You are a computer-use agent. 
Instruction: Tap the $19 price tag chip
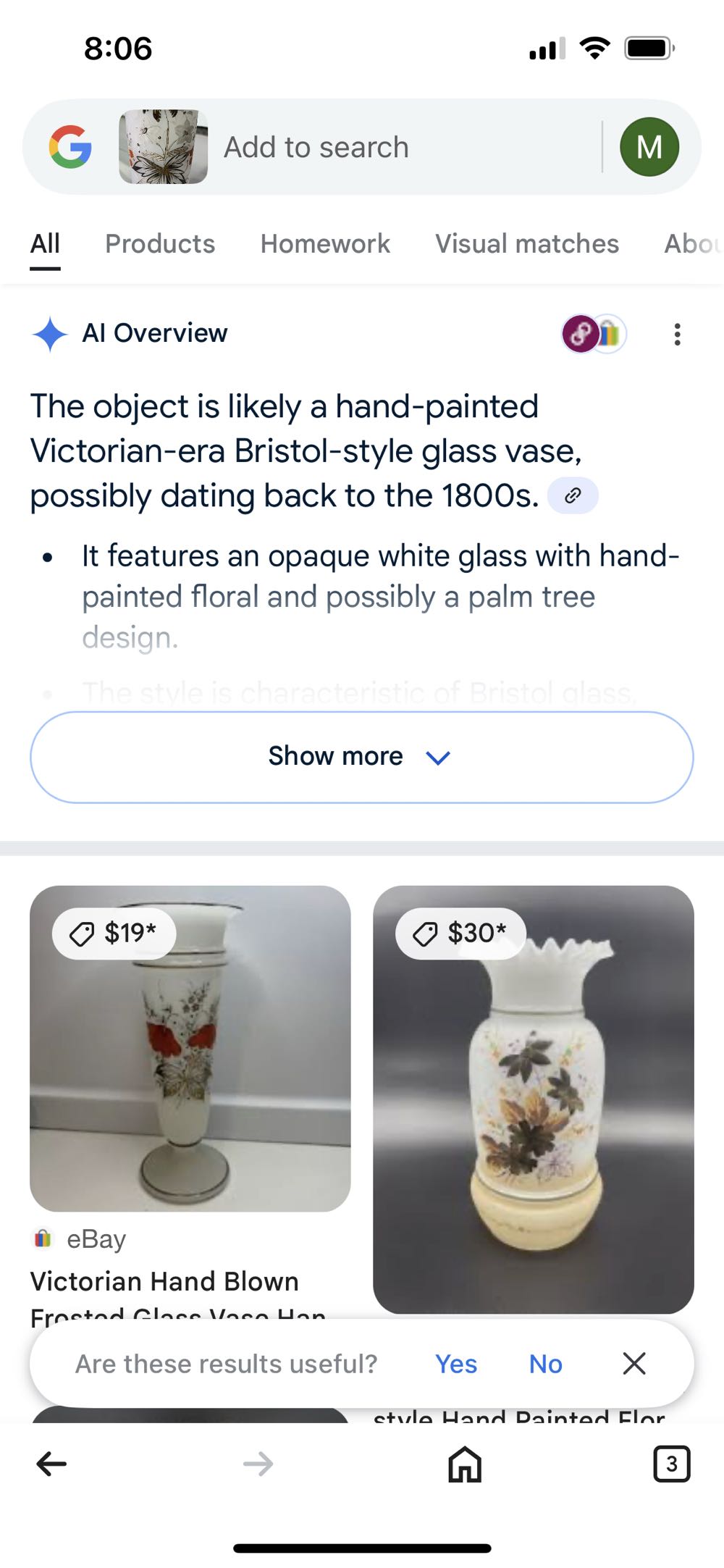(114, 933)
